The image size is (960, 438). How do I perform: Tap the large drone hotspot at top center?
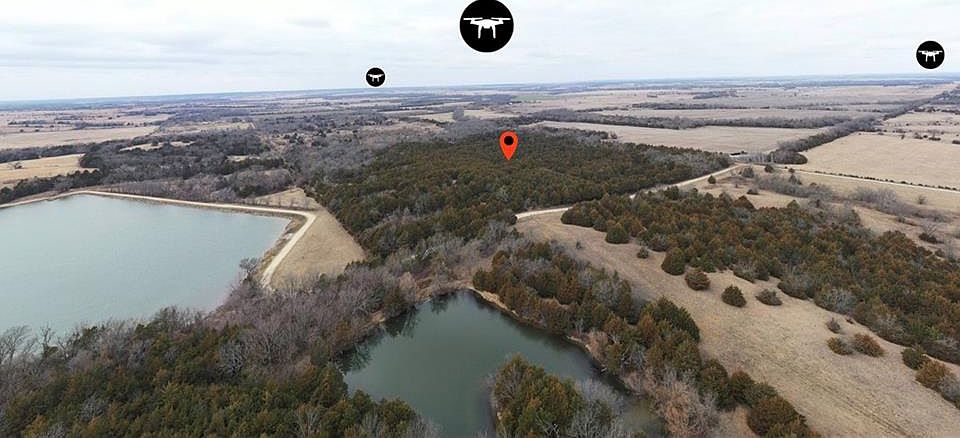coord(487,26)
